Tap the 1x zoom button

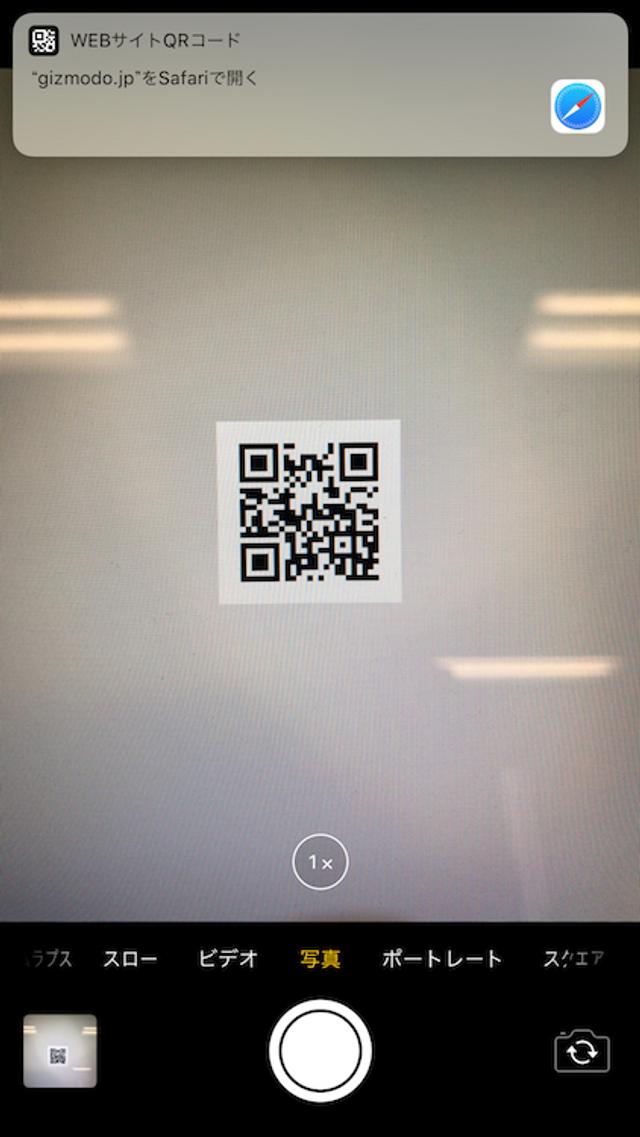coord(320,862)
